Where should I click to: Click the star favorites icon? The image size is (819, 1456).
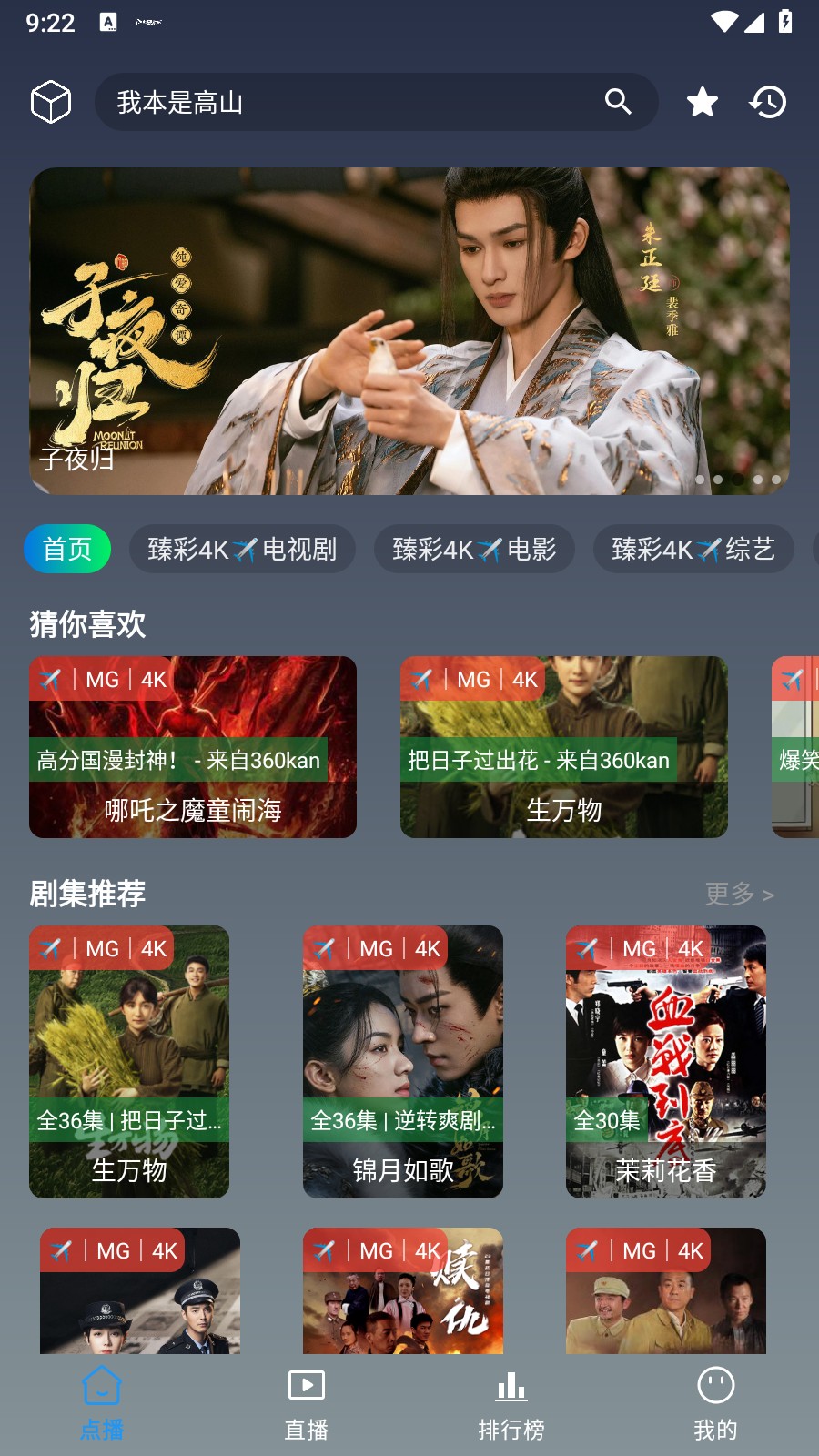coord(701,102)
